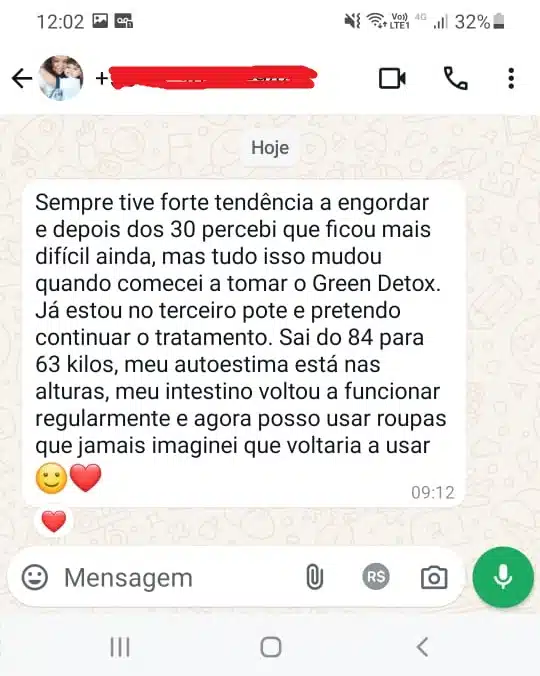540x676 pixels.
Task: Open recent apps from the navigation bar
Action: click(120, 647)
